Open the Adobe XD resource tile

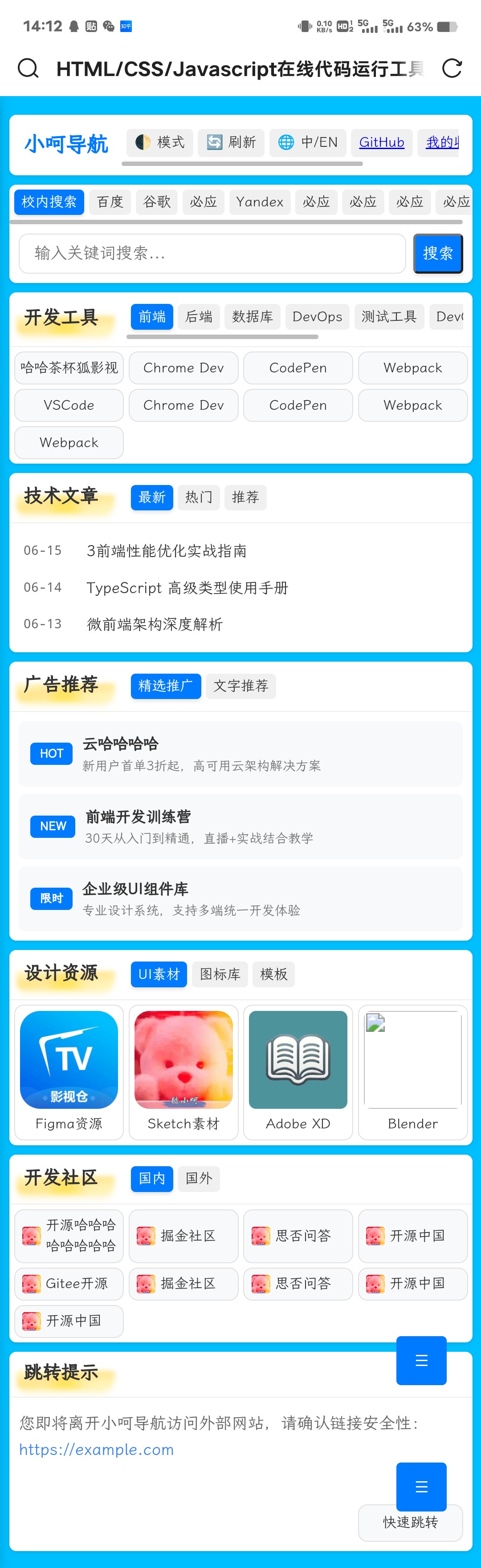298,1072
